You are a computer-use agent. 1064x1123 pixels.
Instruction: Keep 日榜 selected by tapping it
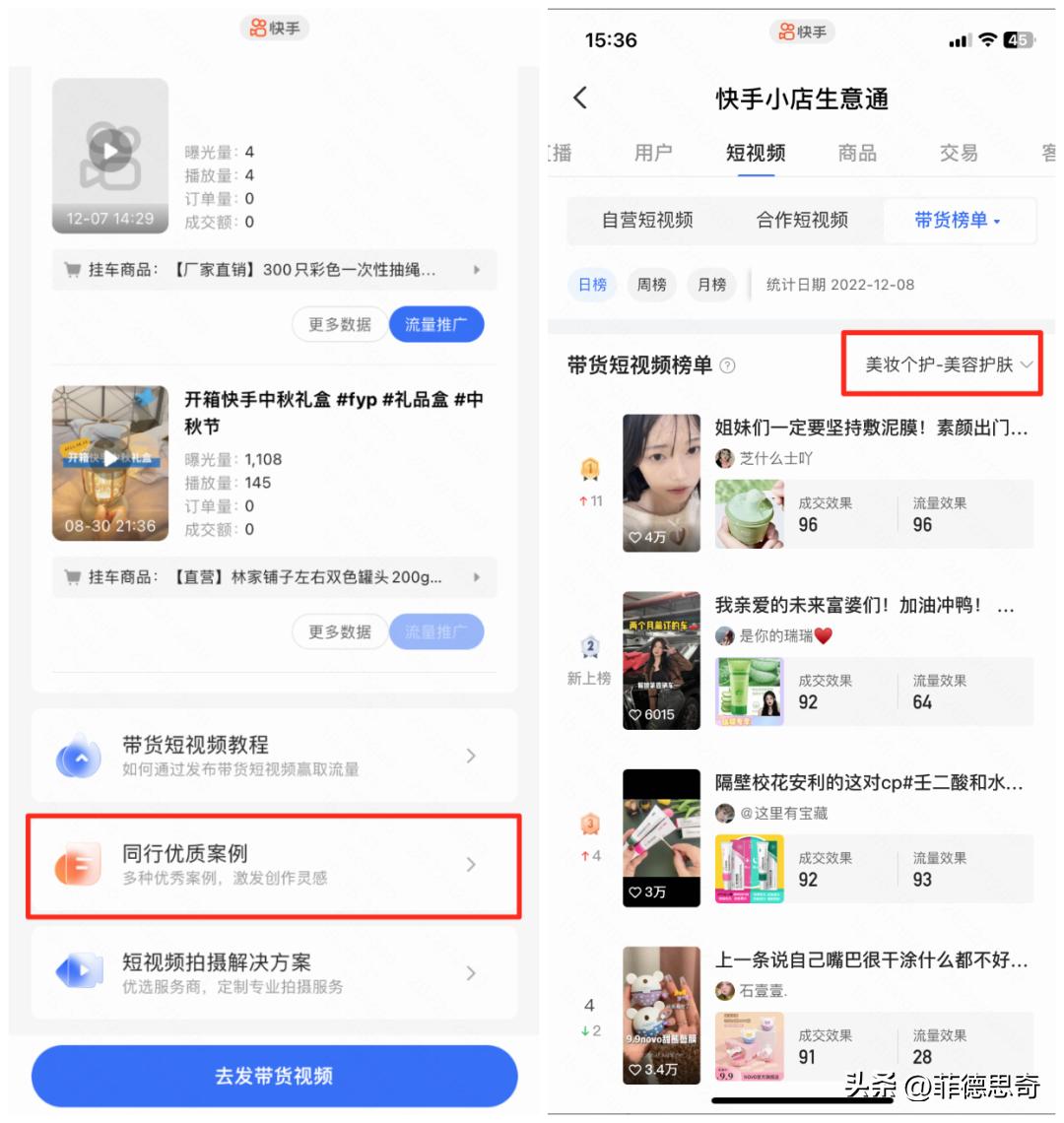(x=592, y=285)
